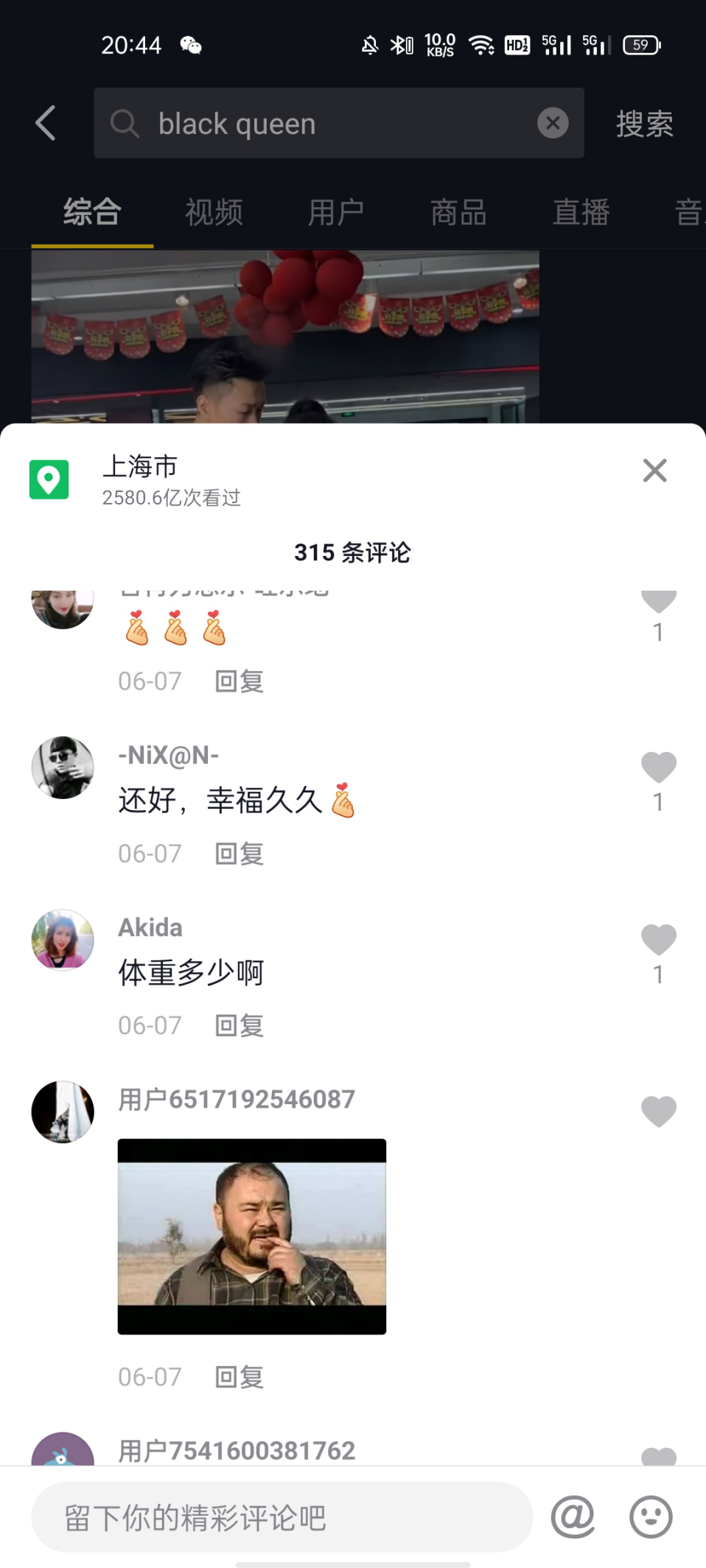
Task: Tap the 搜索 search button
Action: 644,124
